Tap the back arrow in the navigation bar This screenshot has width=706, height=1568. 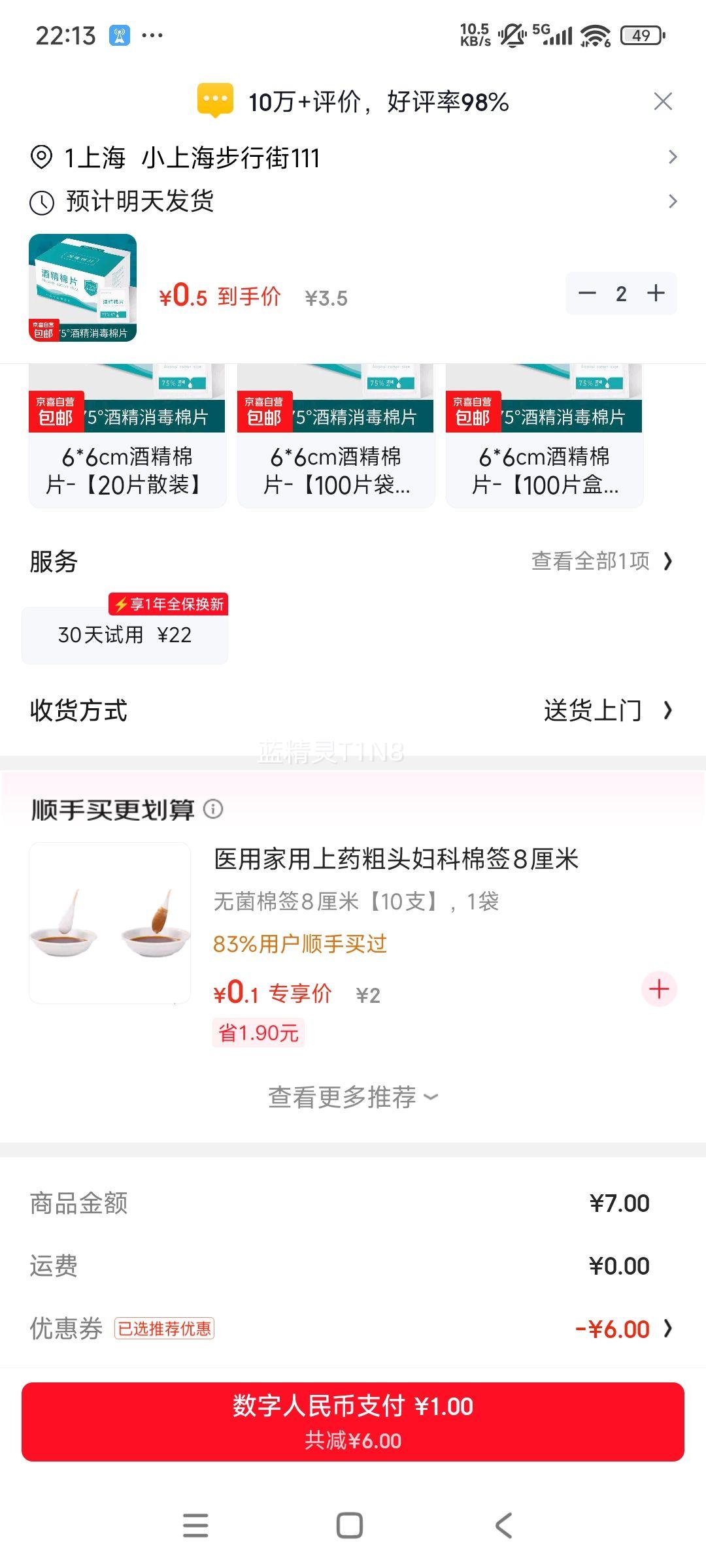pos(501,1525)
